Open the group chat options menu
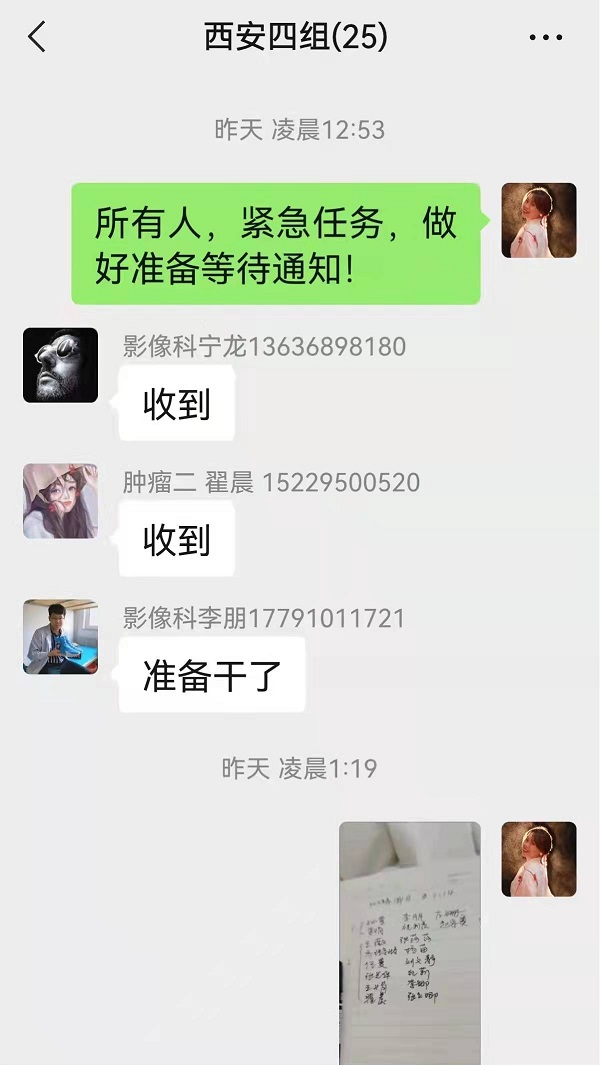The height and width of the screenshot is (1065, 600). (545, 38)
